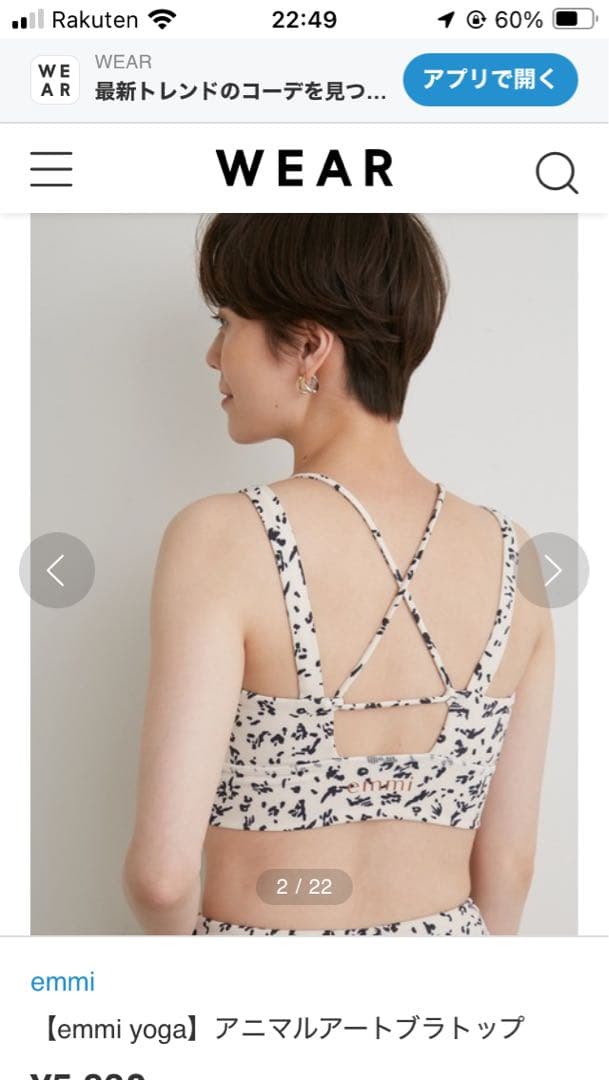
Task: Open the emmi brand link
Action: click(62, 982)
